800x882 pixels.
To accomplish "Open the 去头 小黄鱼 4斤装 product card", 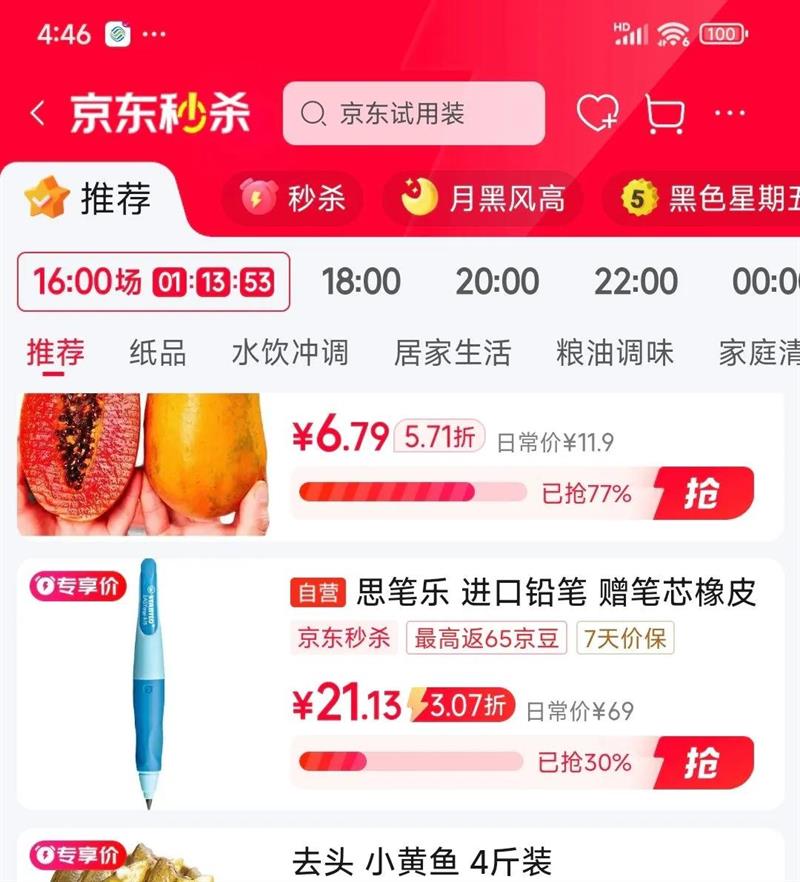I will [400, 855].
